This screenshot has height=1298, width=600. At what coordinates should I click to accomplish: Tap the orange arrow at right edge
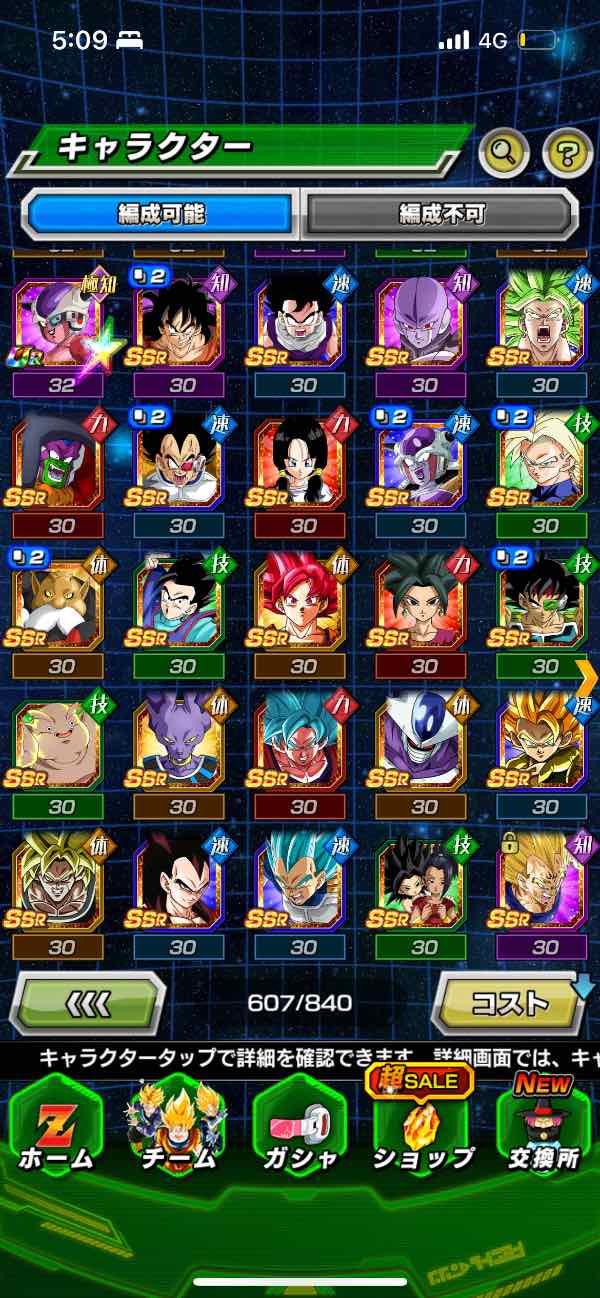(x=587, y=677)
